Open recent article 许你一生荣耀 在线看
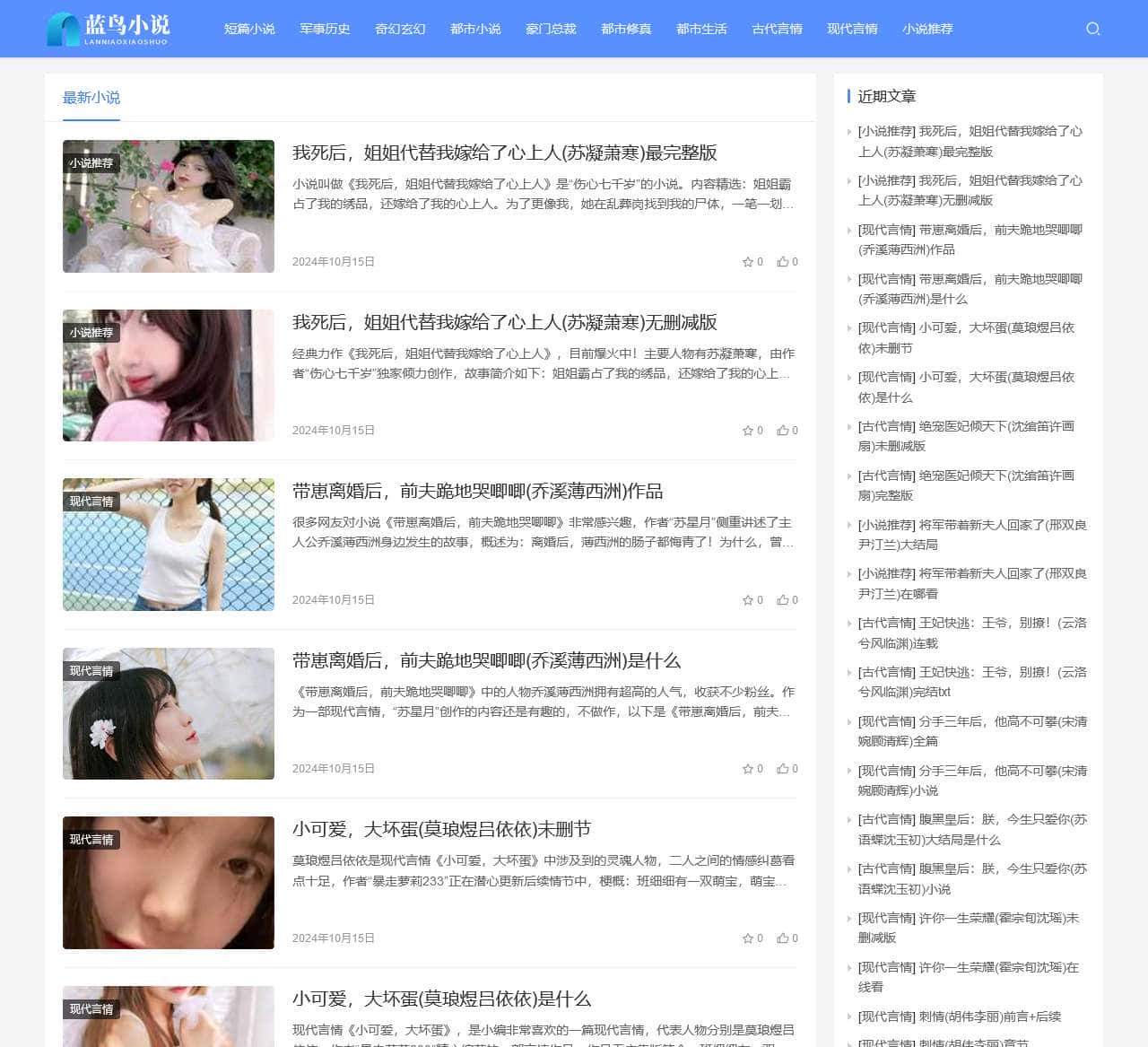1148x1047 pixels. click(x=968, y=977)
